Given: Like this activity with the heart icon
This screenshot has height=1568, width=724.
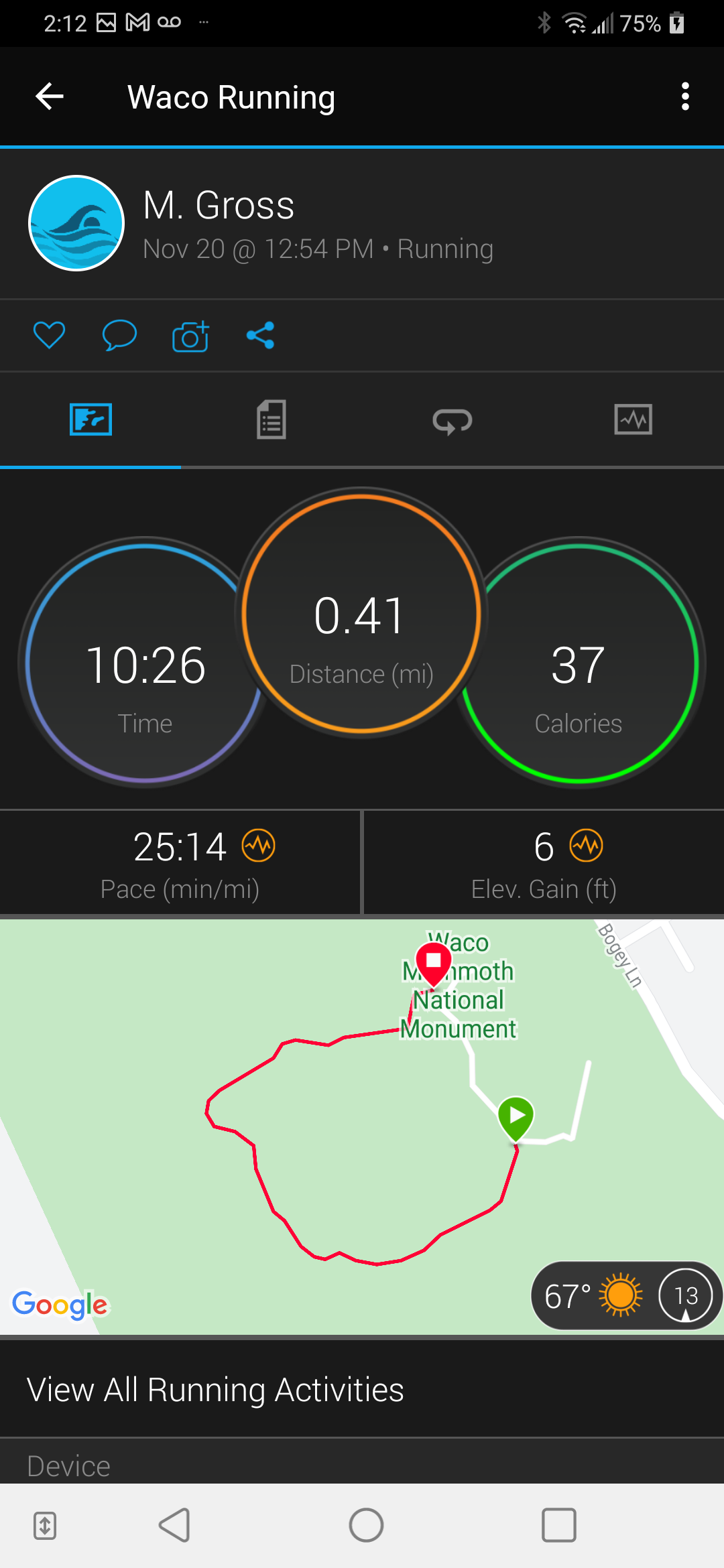Looking at the screenshot, I should point(50,335).
